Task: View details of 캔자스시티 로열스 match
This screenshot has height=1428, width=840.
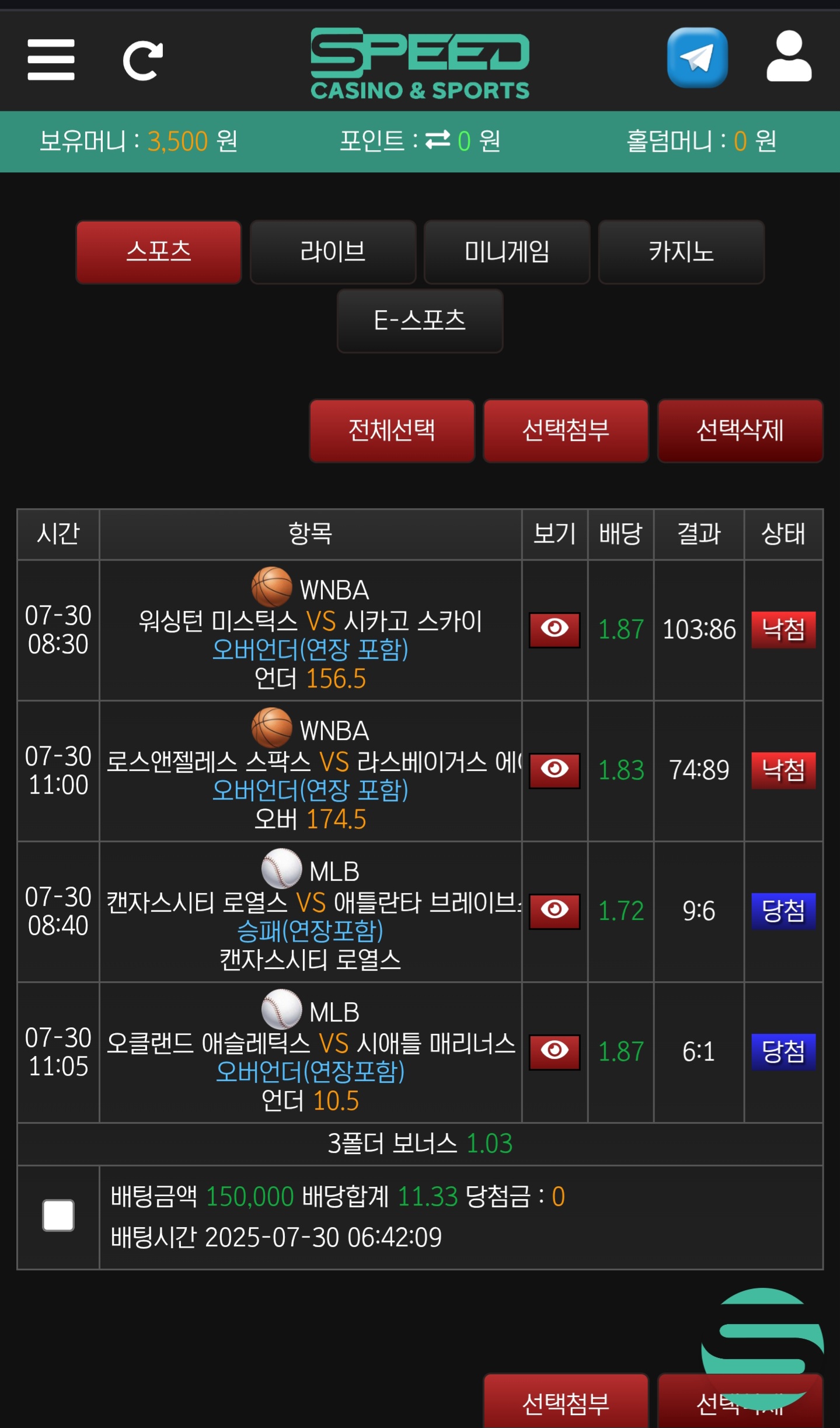Action: (x=554, y=911)
